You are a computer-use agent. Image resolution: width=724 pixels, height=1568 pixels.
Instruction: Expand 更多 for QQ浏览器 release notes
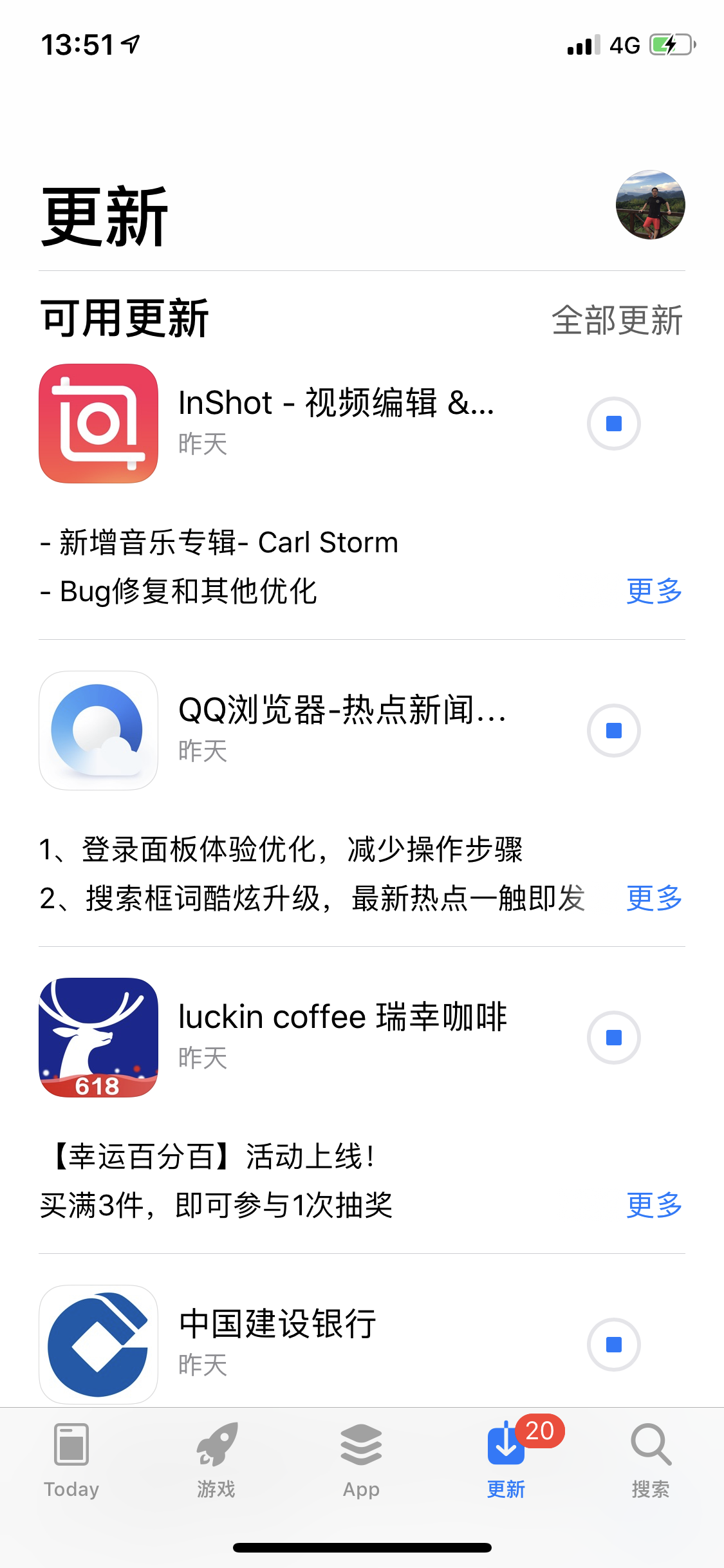[654, 898]
